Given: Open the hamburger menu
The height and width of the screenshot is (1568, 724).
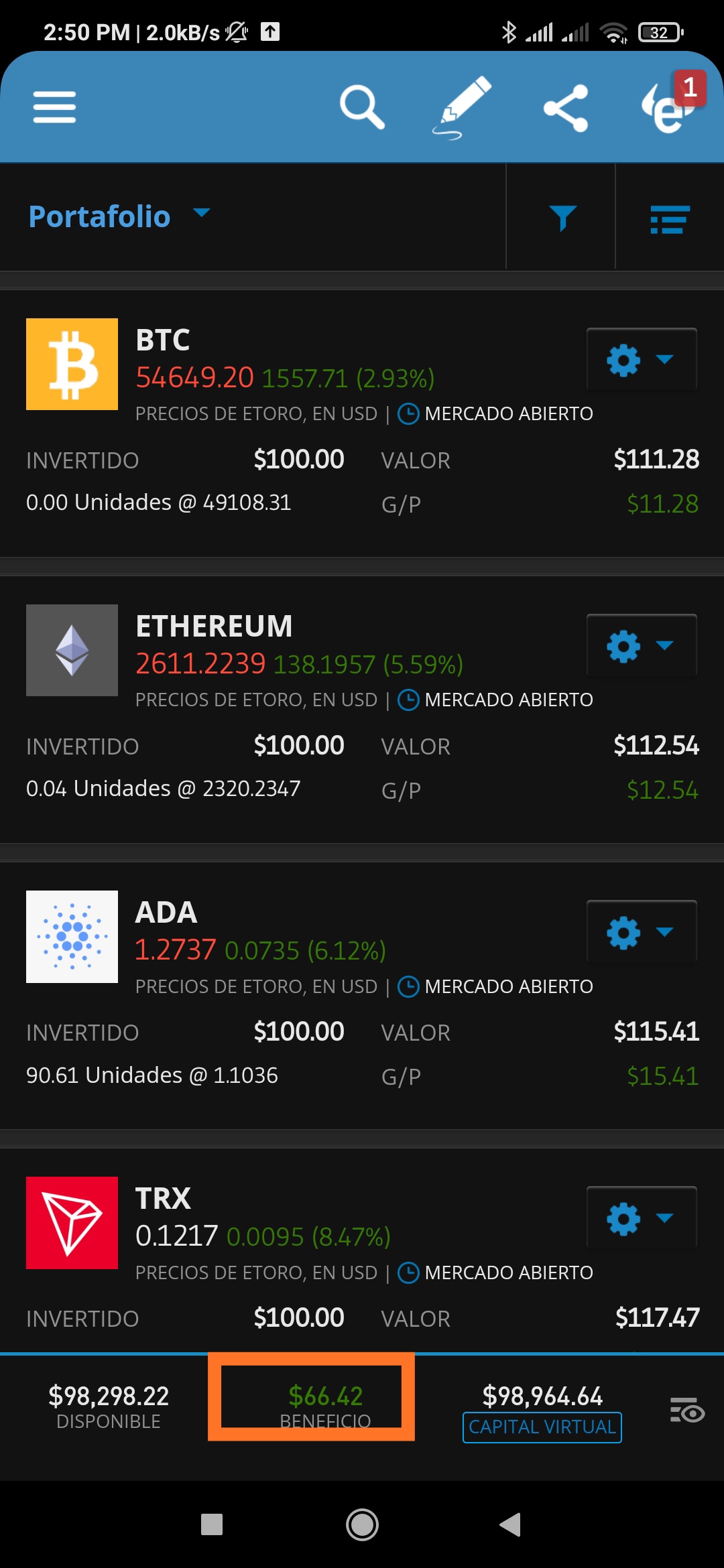Looking at the screenshot, I should (x=54, y=107).
